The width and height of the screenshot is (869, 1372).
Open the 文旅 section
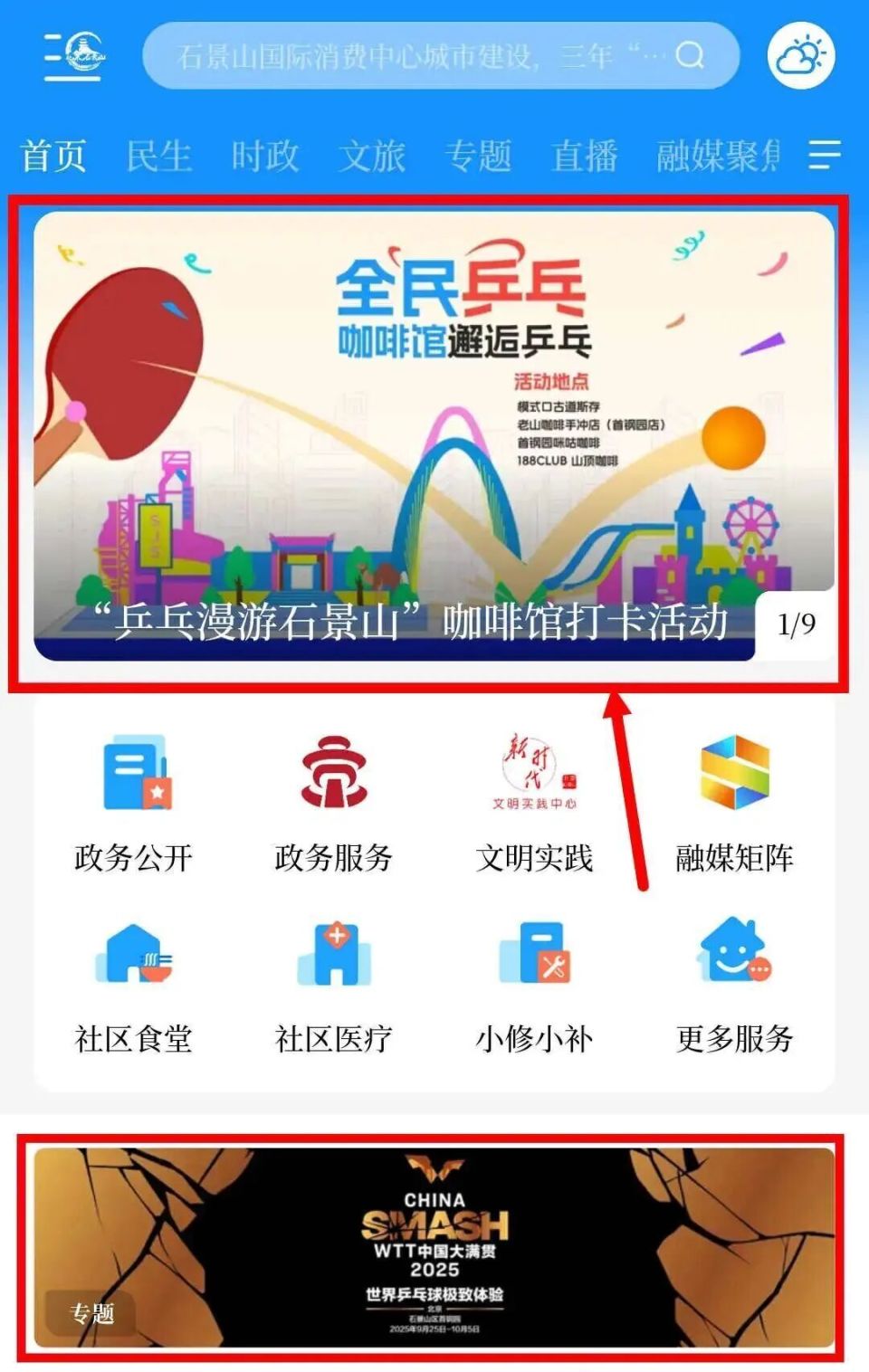click(x=375, y=154)
